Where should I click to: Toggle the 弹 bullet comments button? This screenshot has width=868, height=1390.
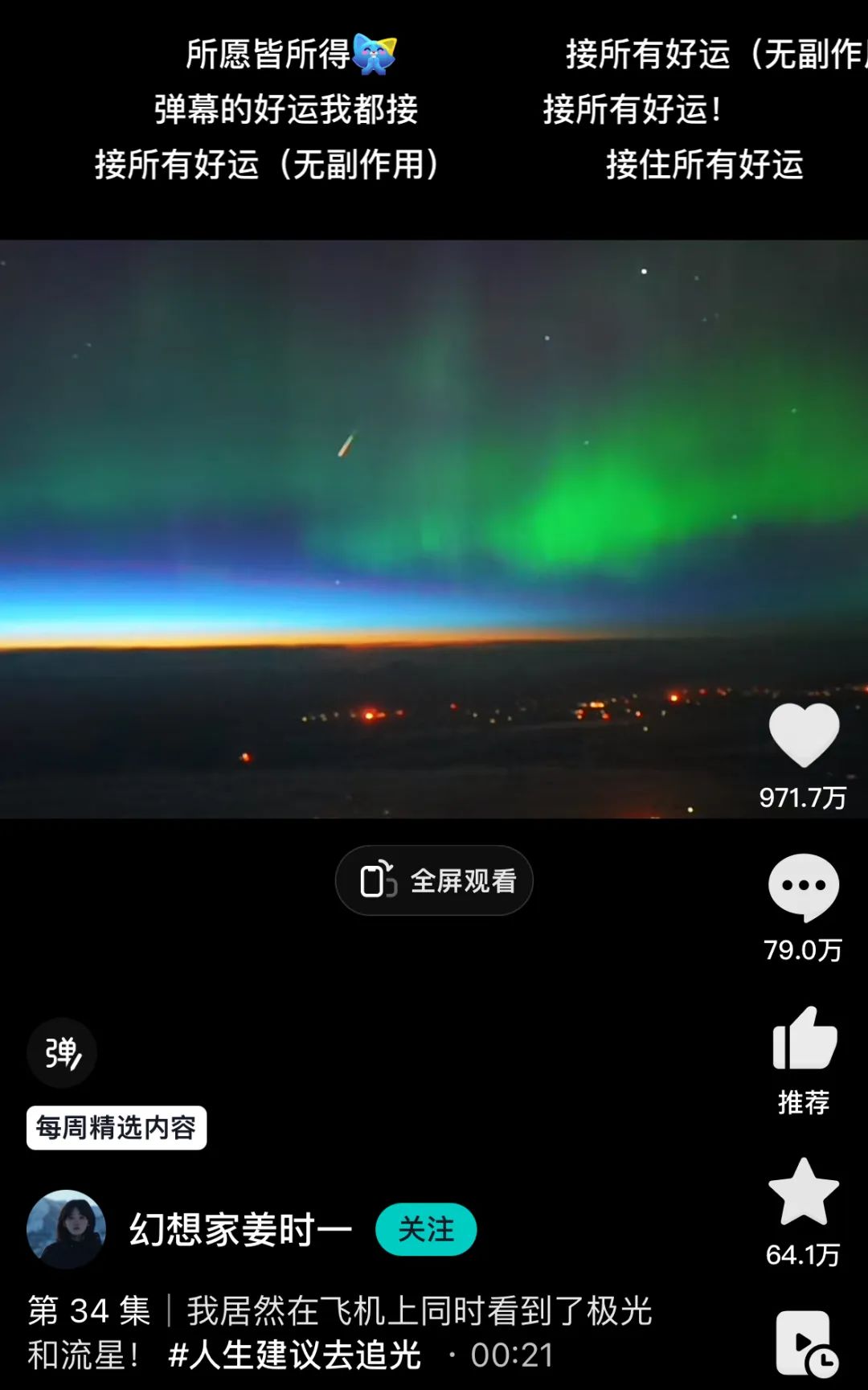tap(62, 1052)
